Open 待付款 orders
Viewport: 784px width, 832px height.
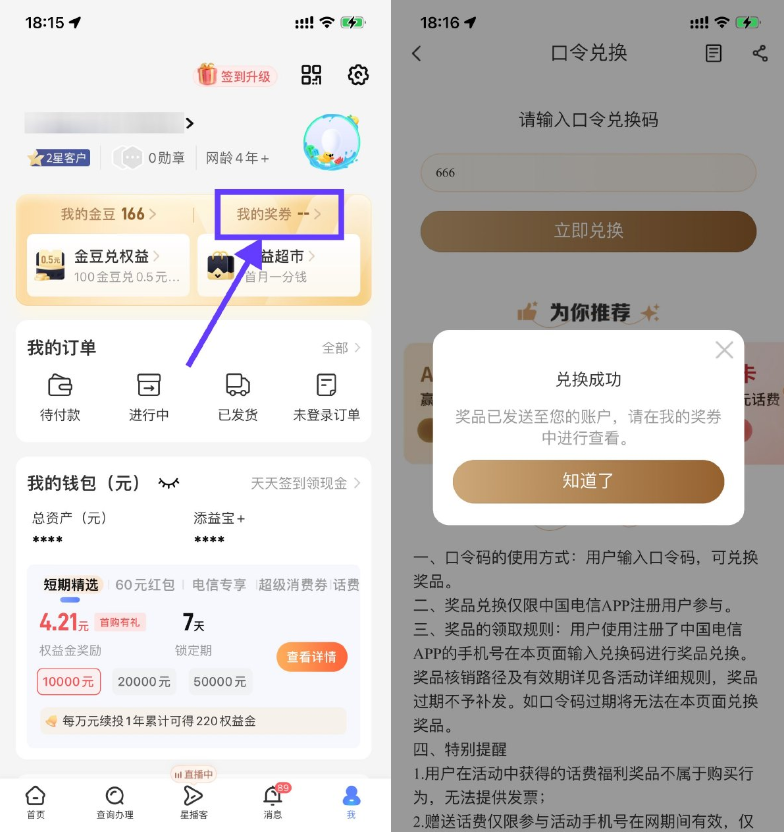(x=60, y=397)
